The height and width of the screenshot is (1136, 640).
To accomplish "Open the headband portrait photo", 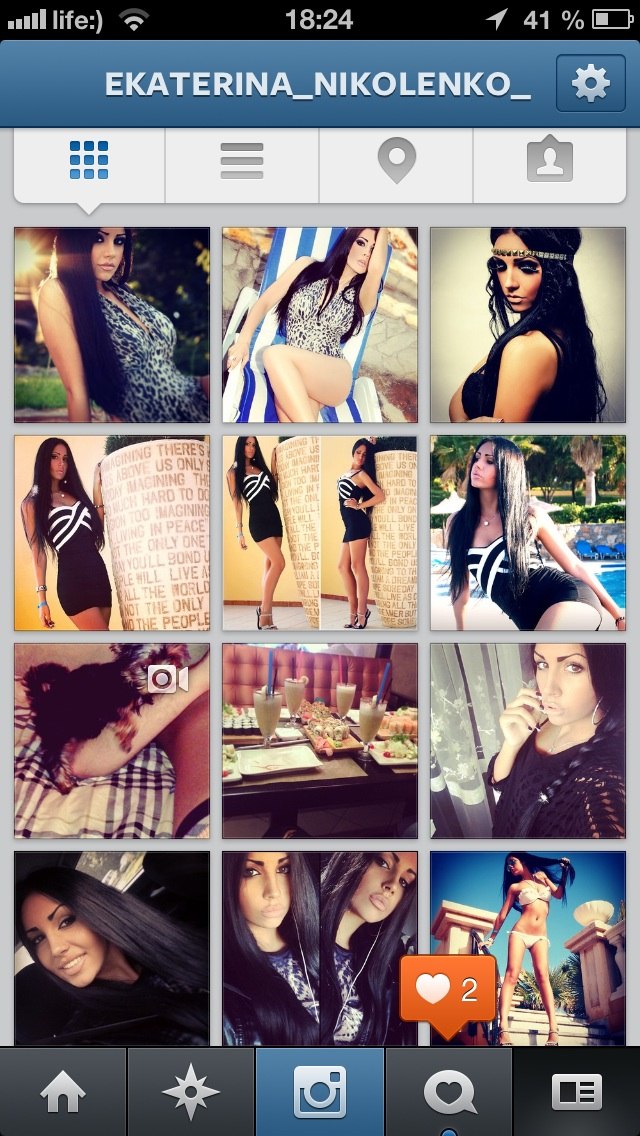I will [x=528, y=325].
